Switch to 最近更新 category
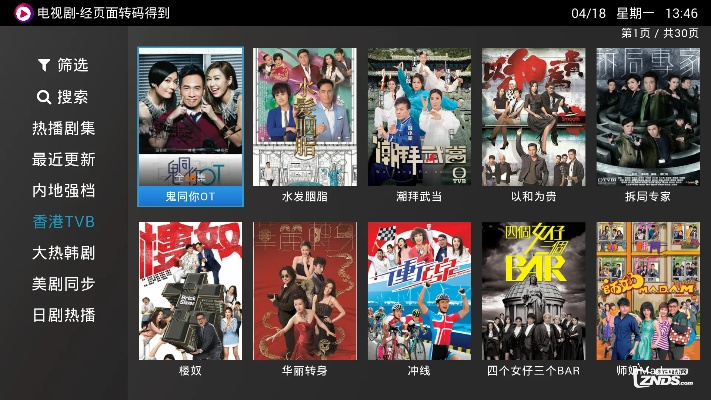Image resolution: width=711 pixels, height=400 pixels. coord(63,159)
